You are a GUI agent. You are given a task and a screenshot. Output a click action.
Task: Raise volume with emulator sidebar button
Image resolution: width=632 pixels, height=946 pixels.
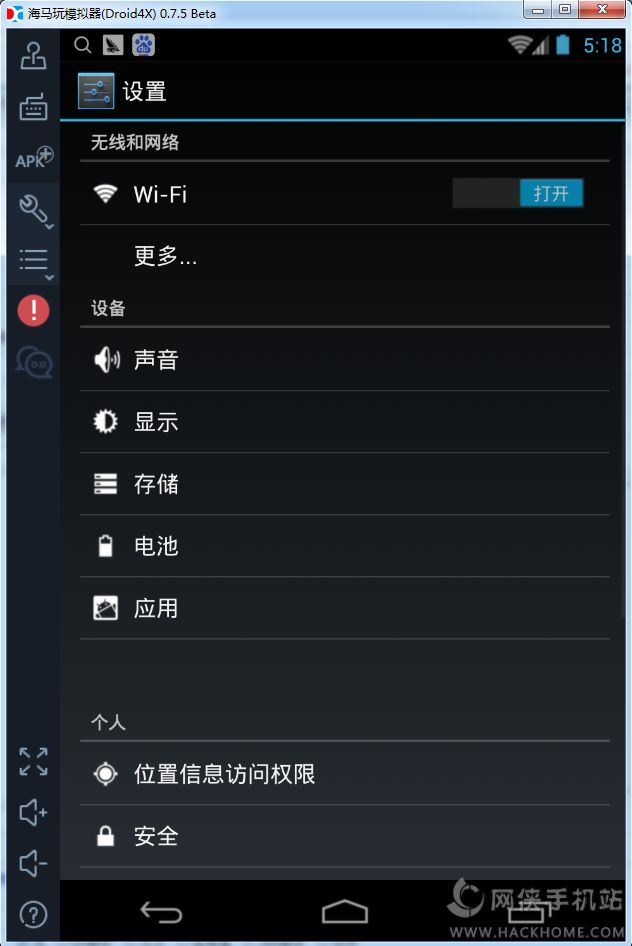tap(33, 812)
